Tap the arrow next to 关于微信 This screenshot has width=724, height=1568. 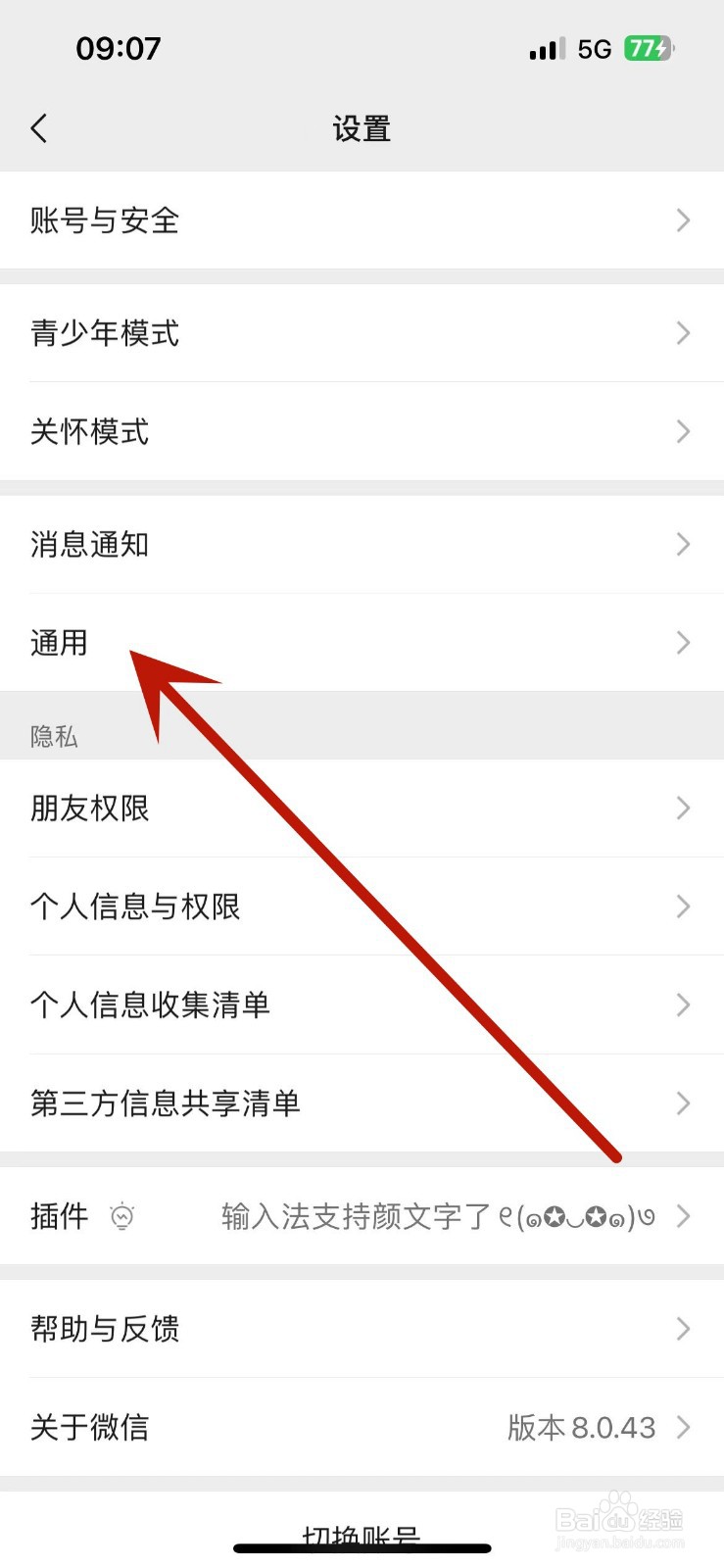pos(683,1427)
